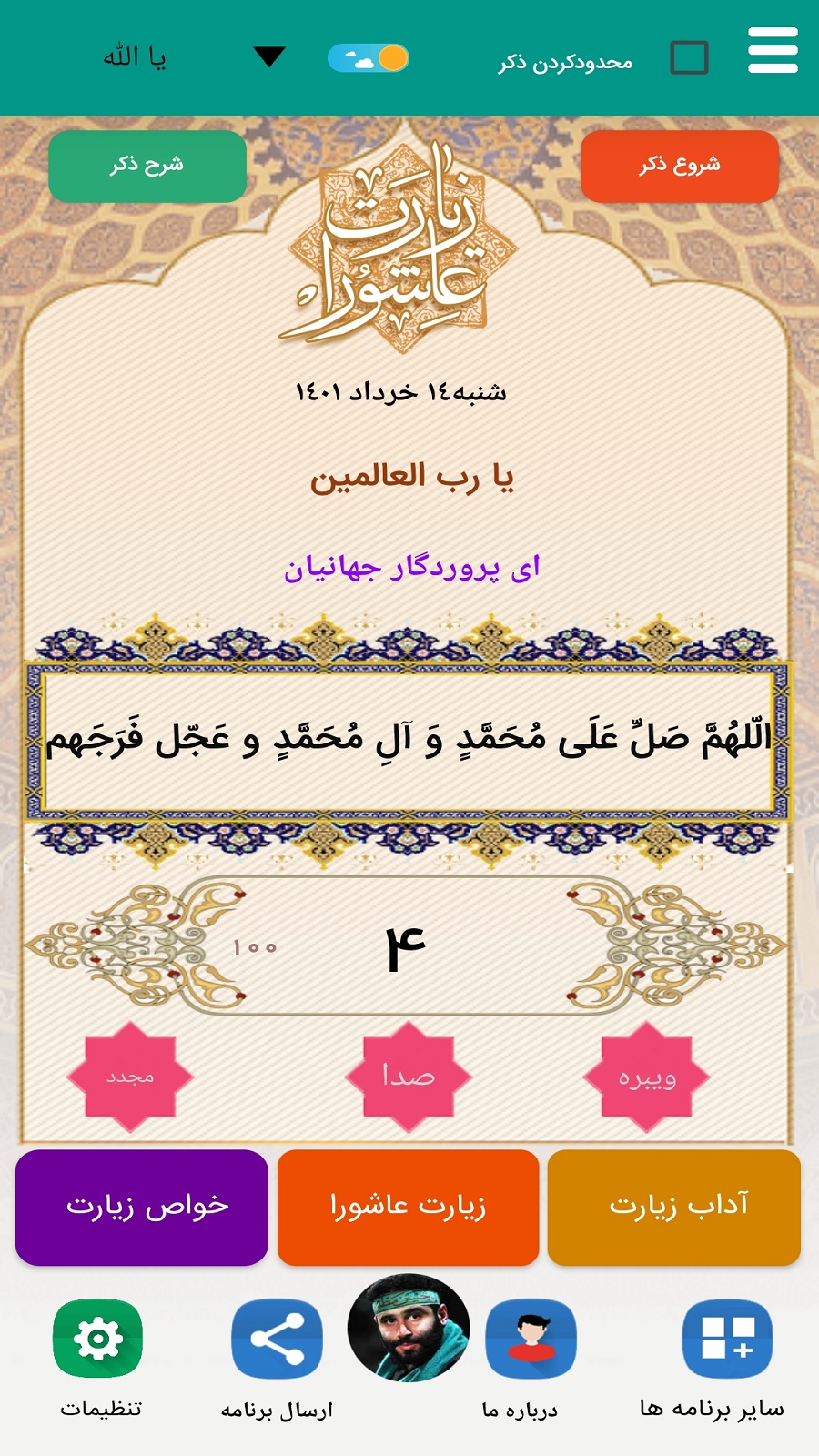
Task: Tap the reciter's round photo
Action: pos(409,1327)
